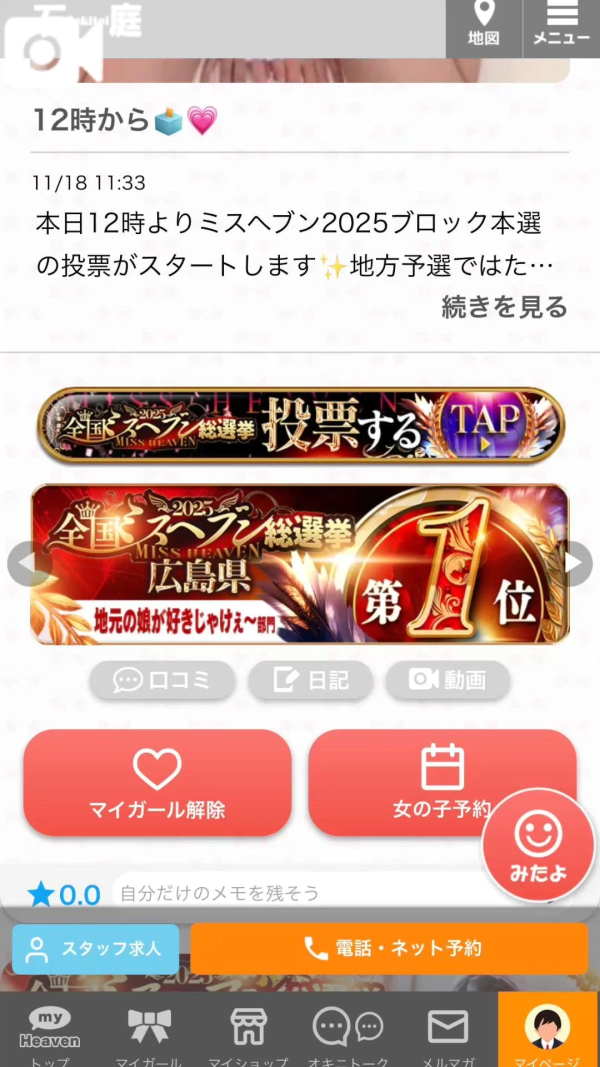Open the 地図 map button
600x1067 pixels.
[484, 25]
